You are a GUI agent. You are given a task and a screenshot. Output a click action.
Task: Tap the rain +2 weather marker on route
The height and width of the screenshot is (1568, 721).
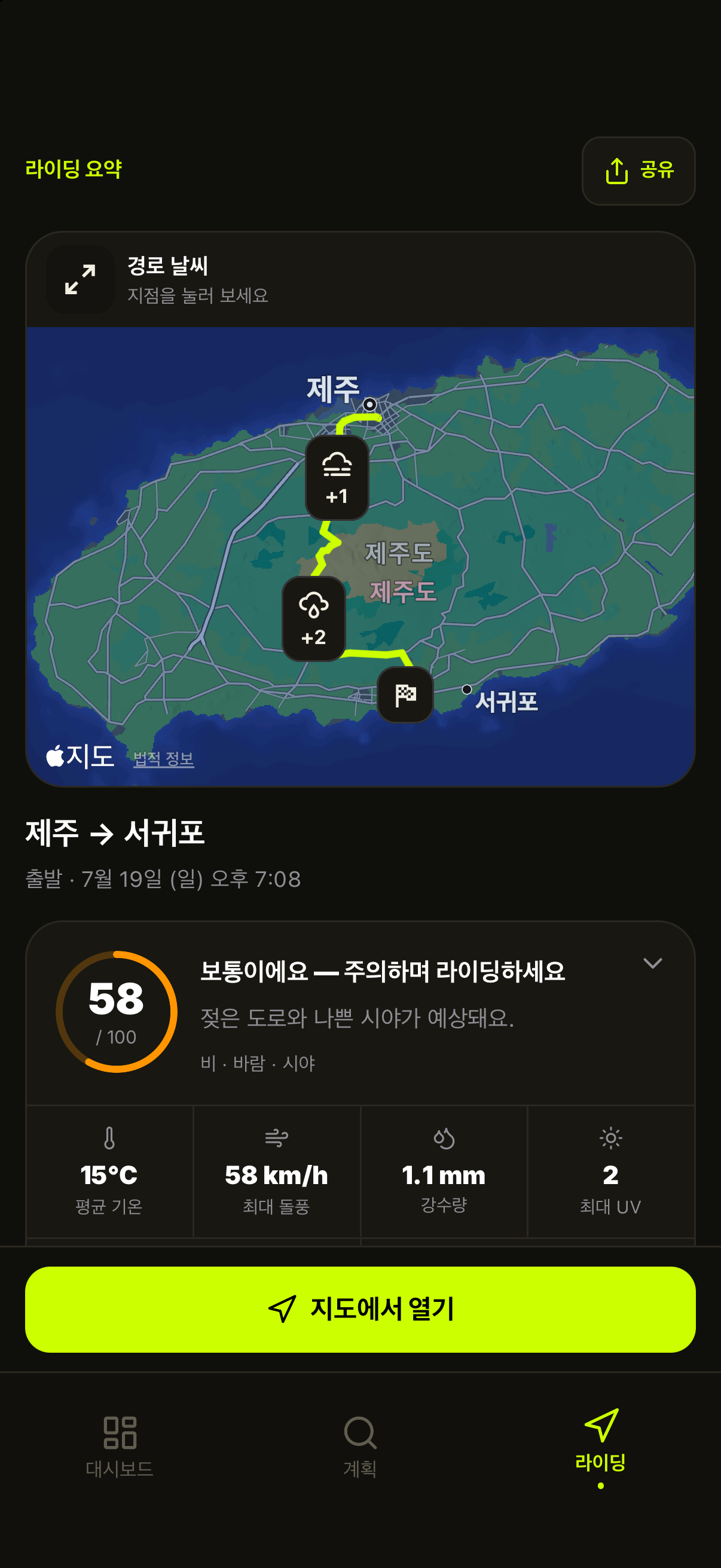[314, 619]
